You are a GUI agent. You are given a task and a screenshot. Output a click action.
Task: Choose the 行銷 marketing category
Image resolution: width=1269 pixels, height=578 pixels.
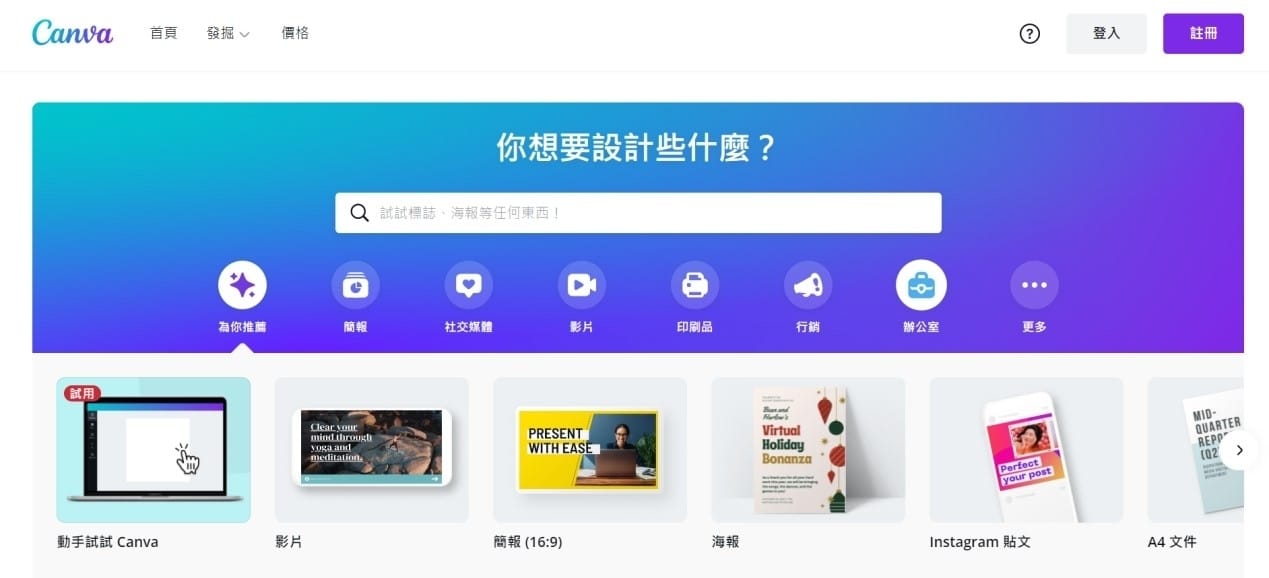(808, 286)
